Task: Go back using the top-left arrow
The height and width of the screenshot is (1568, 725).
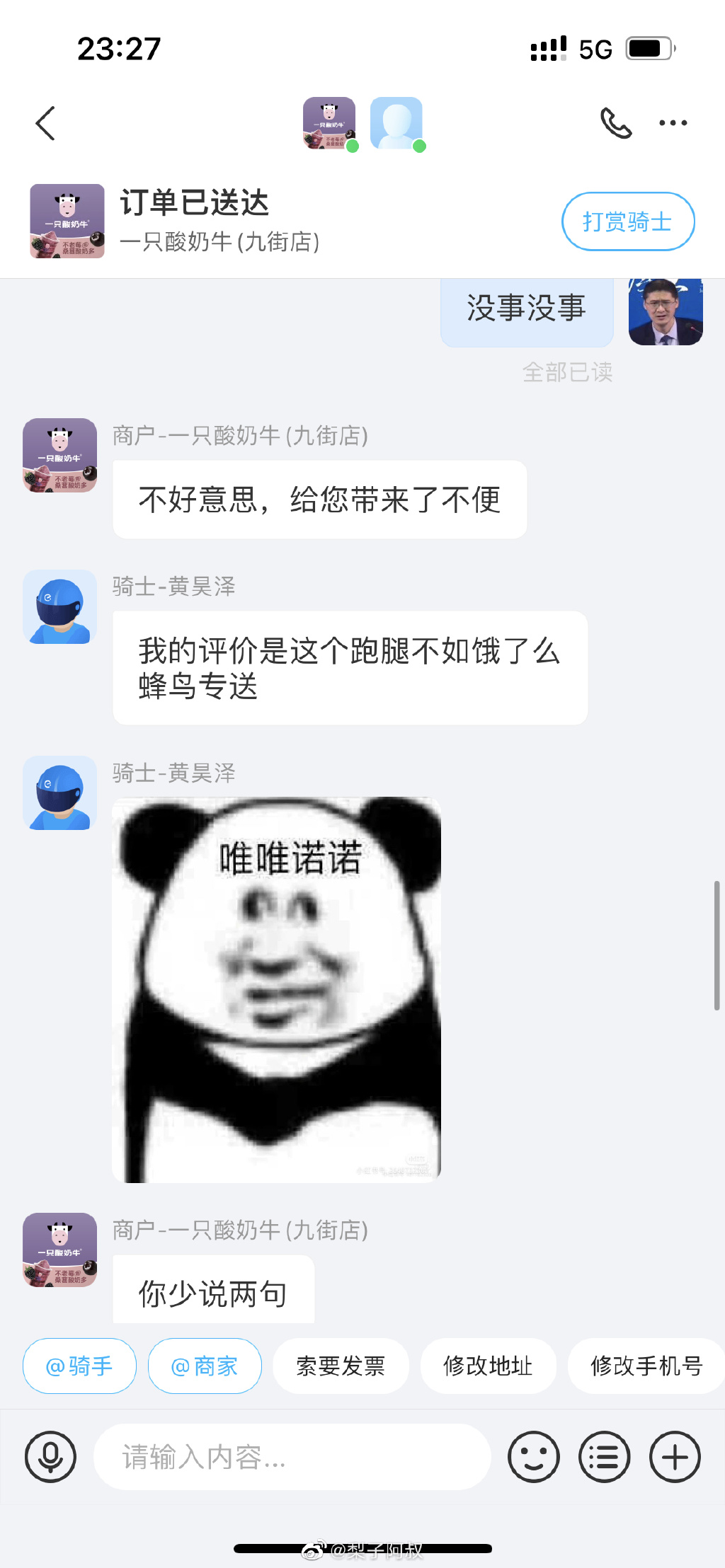Action: click(45, 124)
